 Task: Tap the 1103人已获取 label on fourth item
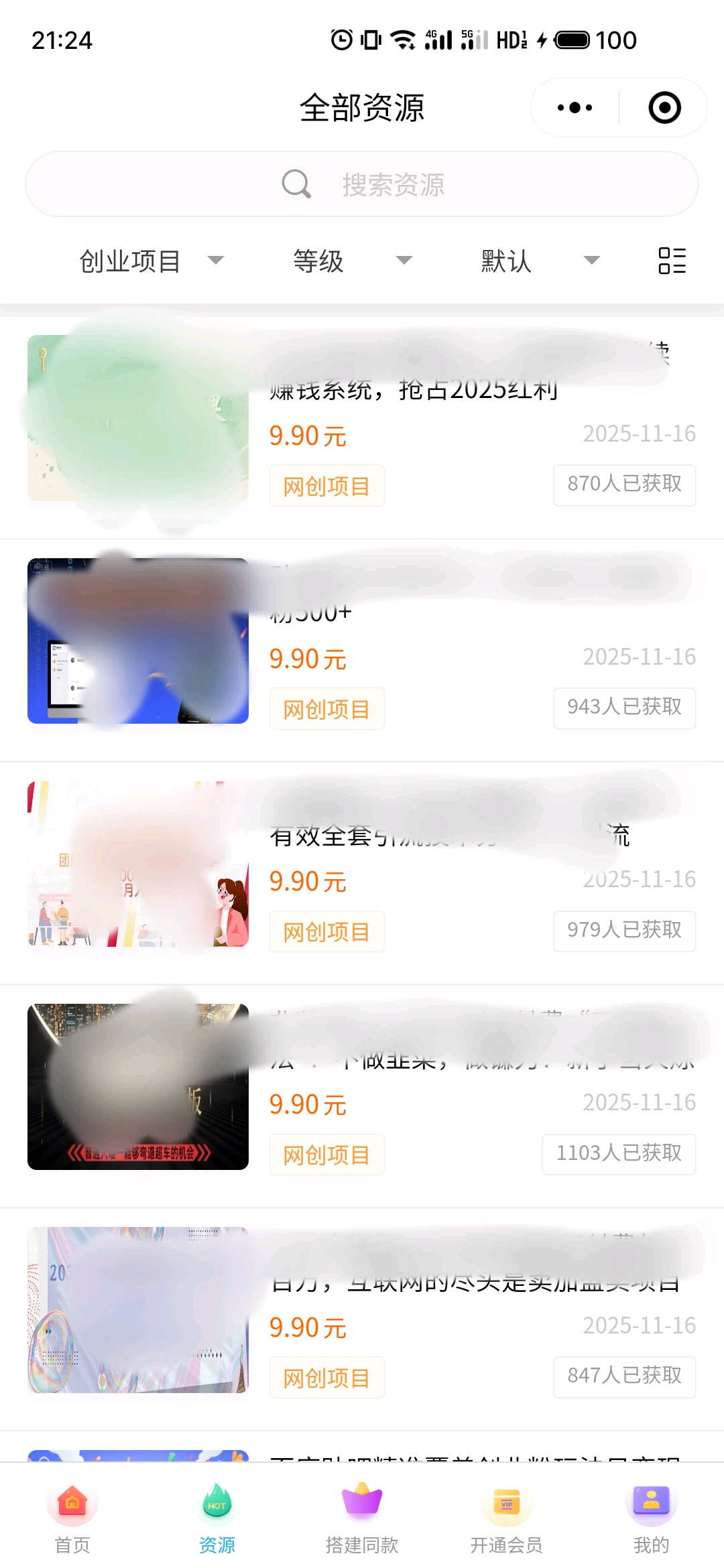[618, 1154]
